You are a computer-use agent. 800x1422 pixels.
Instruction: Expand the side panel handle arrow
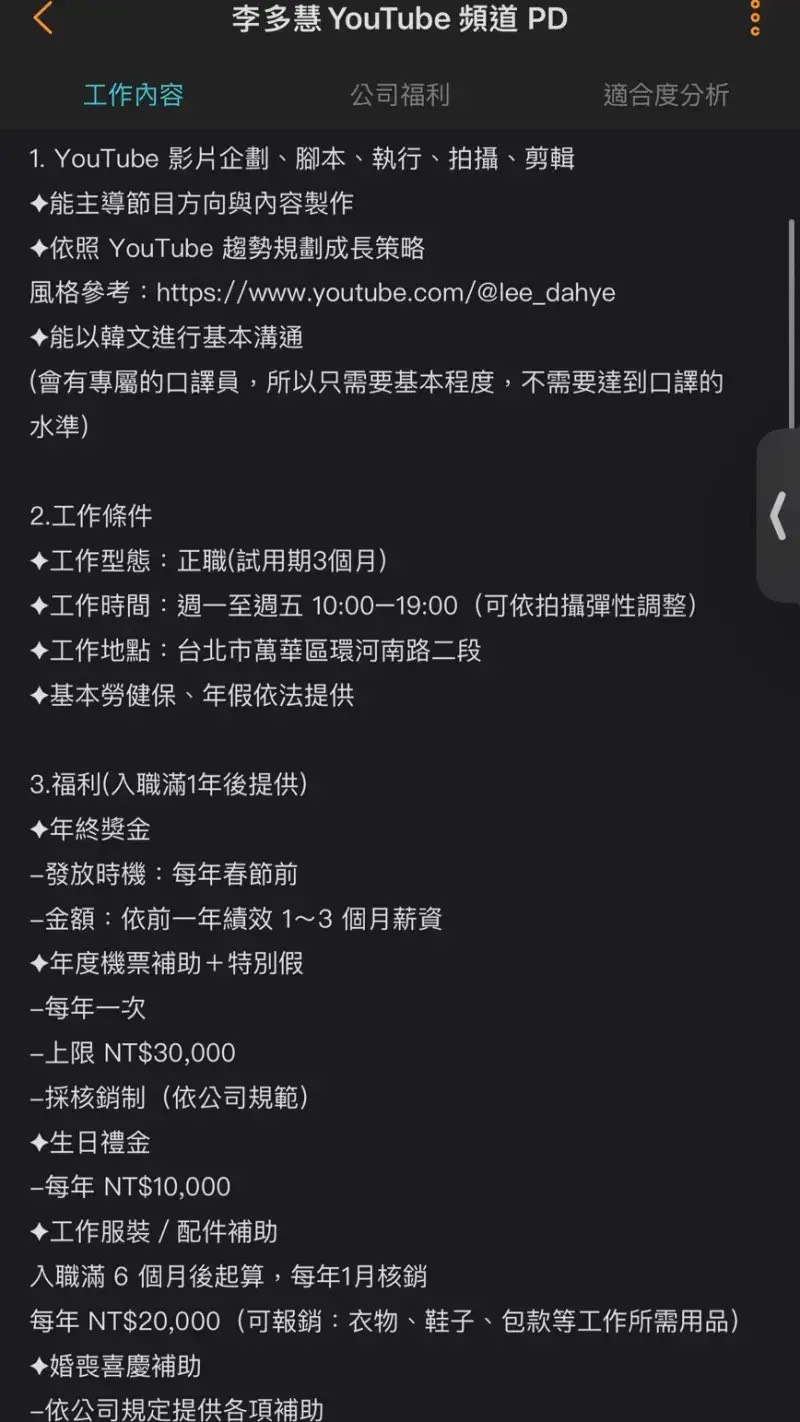778,516
